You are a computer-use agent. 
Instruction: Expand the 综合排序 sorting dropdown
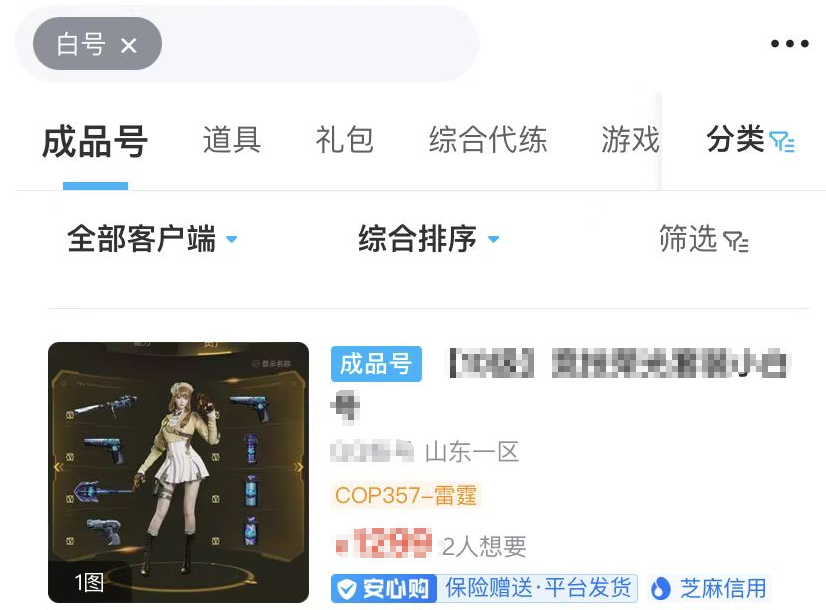click(428, 239)
